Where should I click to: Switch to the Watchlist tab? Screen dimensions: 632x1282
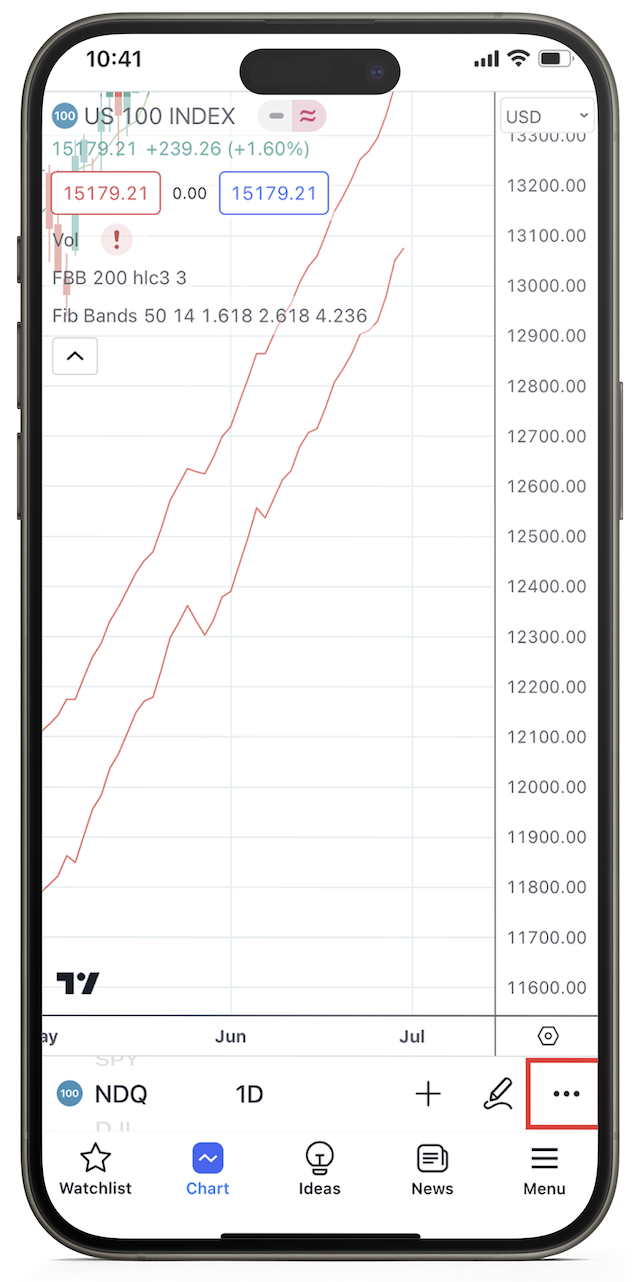tap(95, 1169)
